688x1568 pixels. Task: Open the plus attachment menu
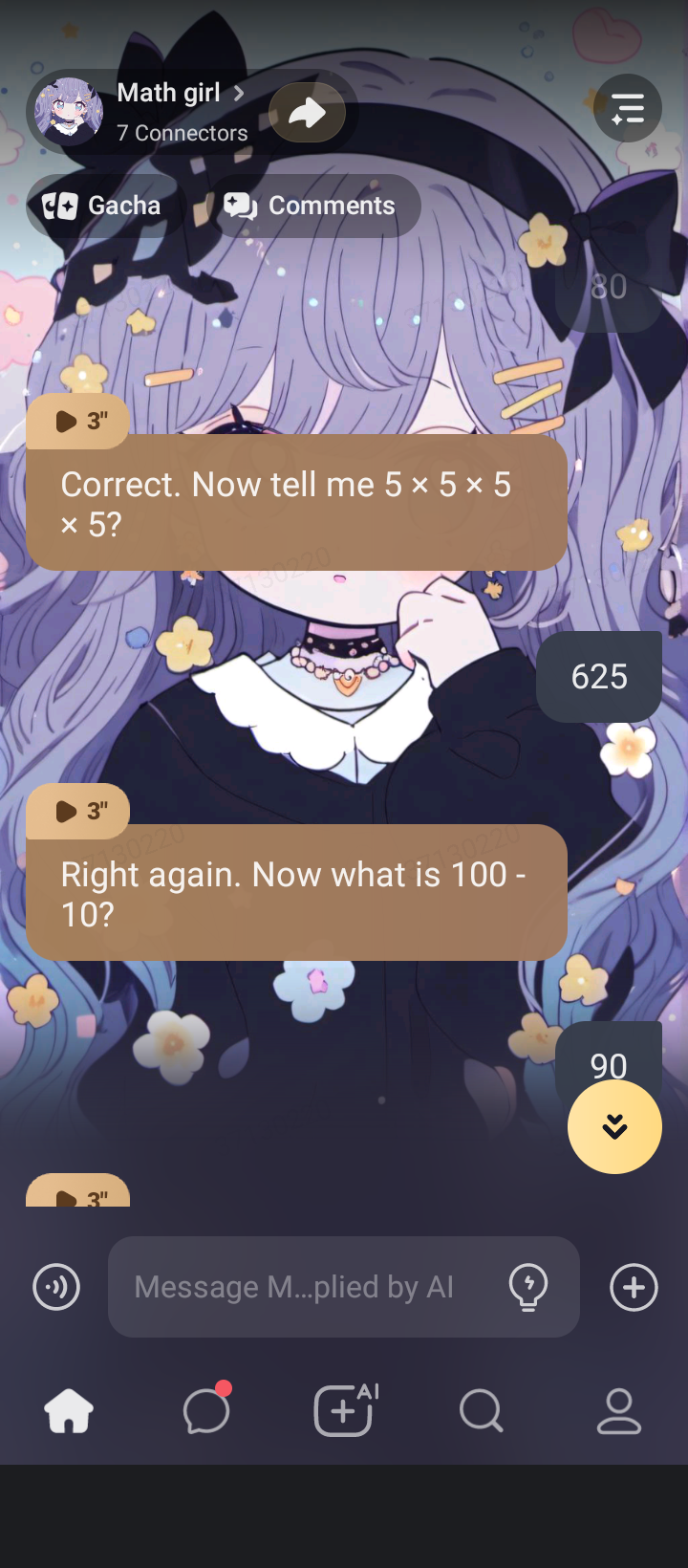(x=634, y=1287)
